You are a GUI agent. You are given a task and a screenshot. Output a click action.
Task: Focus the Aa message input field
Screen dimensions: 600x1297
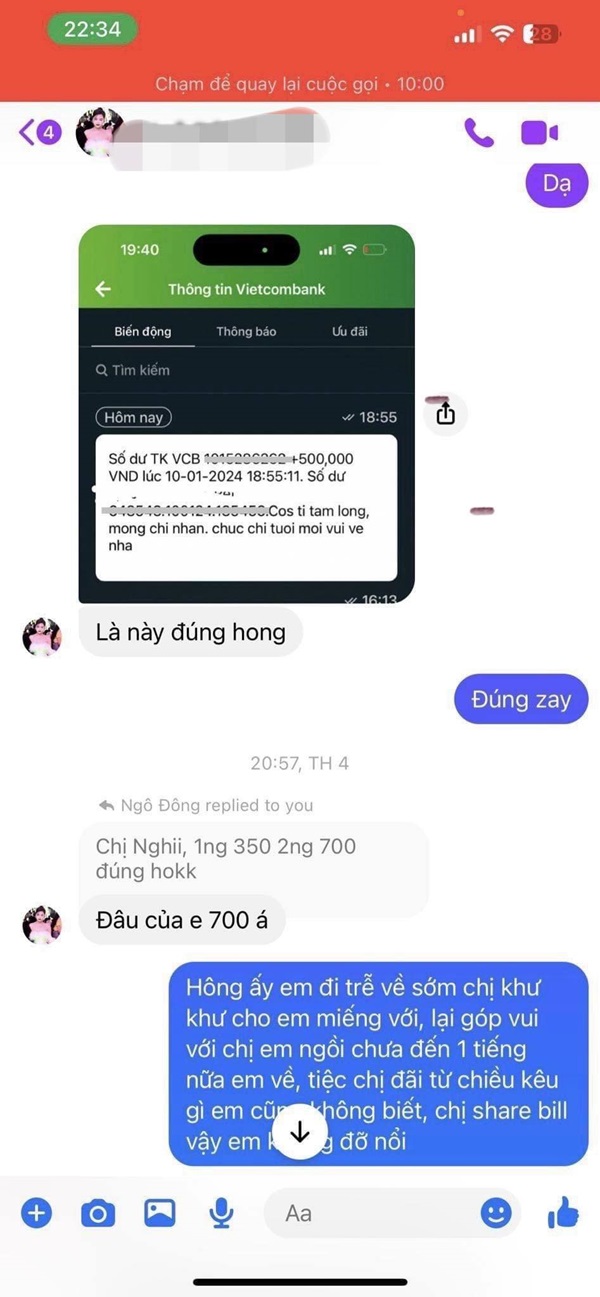tap(370, 1213)
